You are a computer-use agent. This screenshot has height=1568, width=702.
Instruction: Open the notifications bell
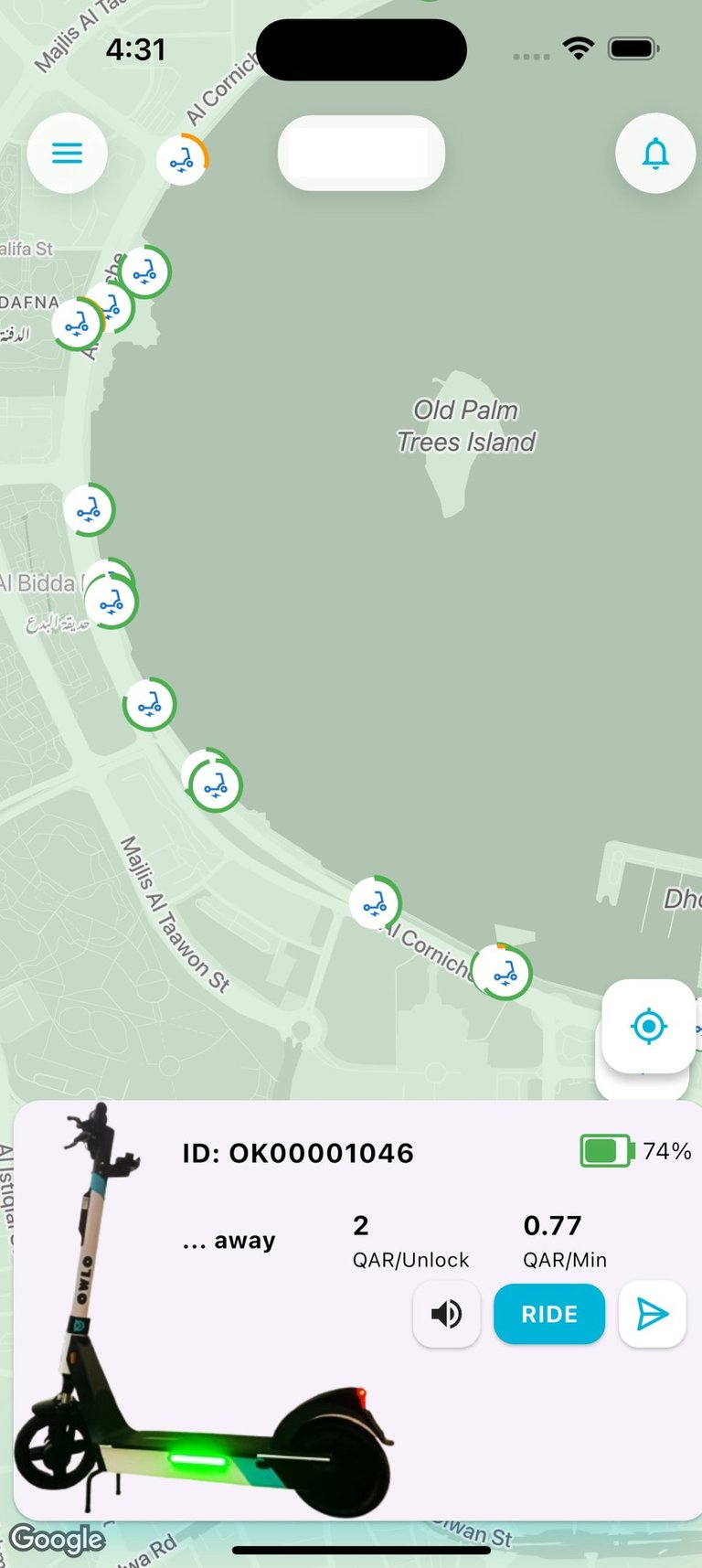pos(655,153)
